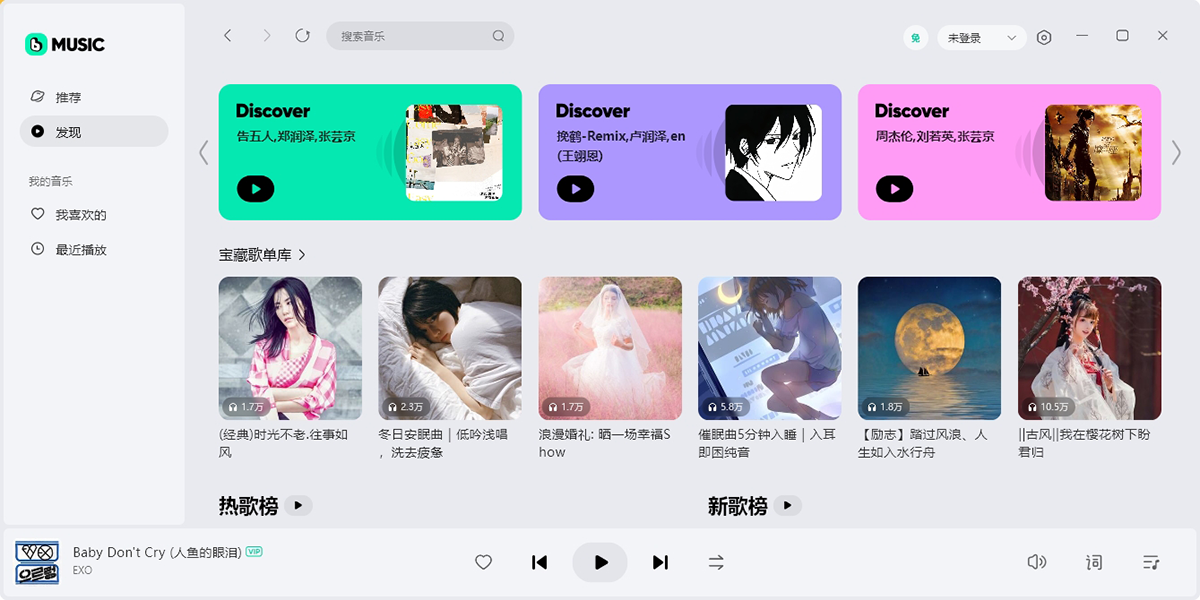
Task: Open the 浪漫婚礼 playlist
Action: pyautogui.click(x=610, y=348)
